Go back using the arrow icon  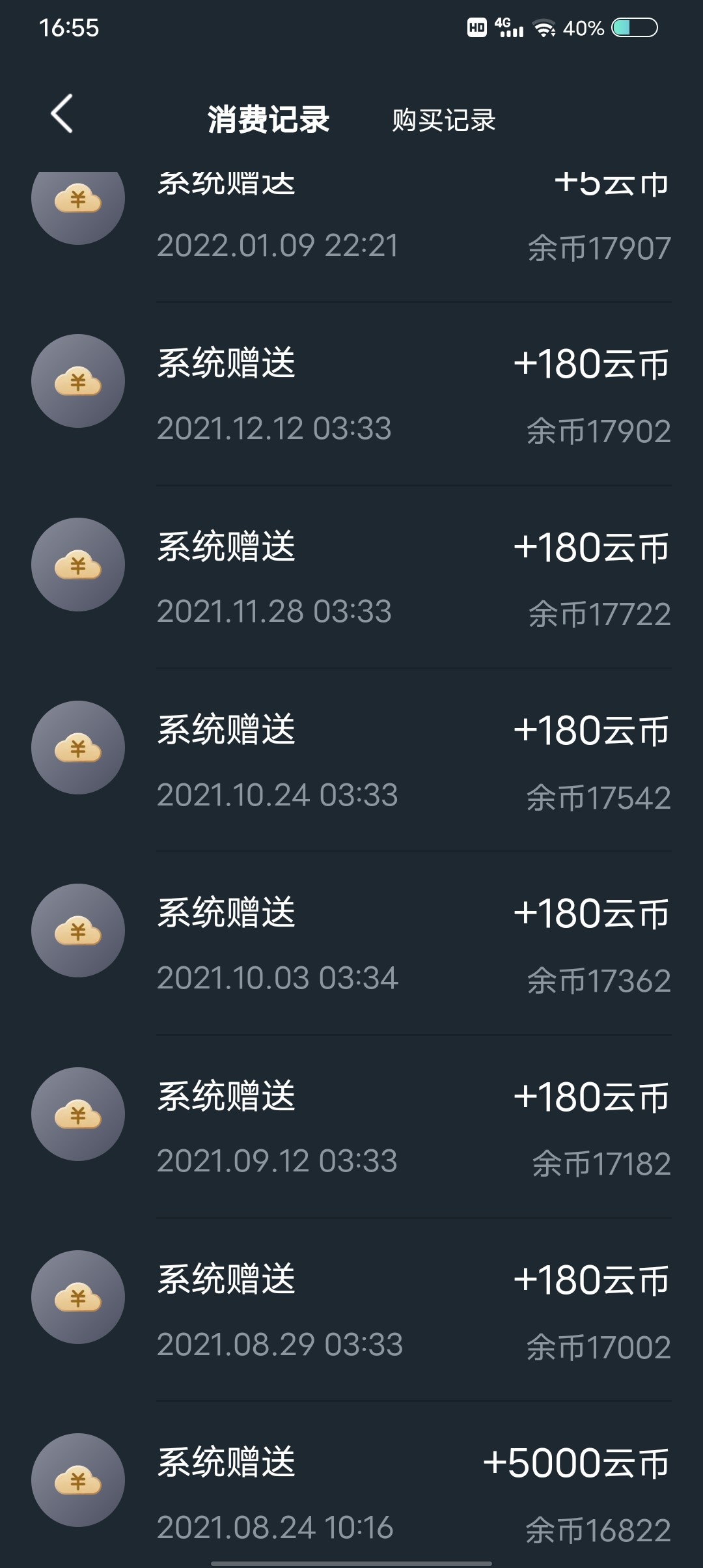click(62, 114)
